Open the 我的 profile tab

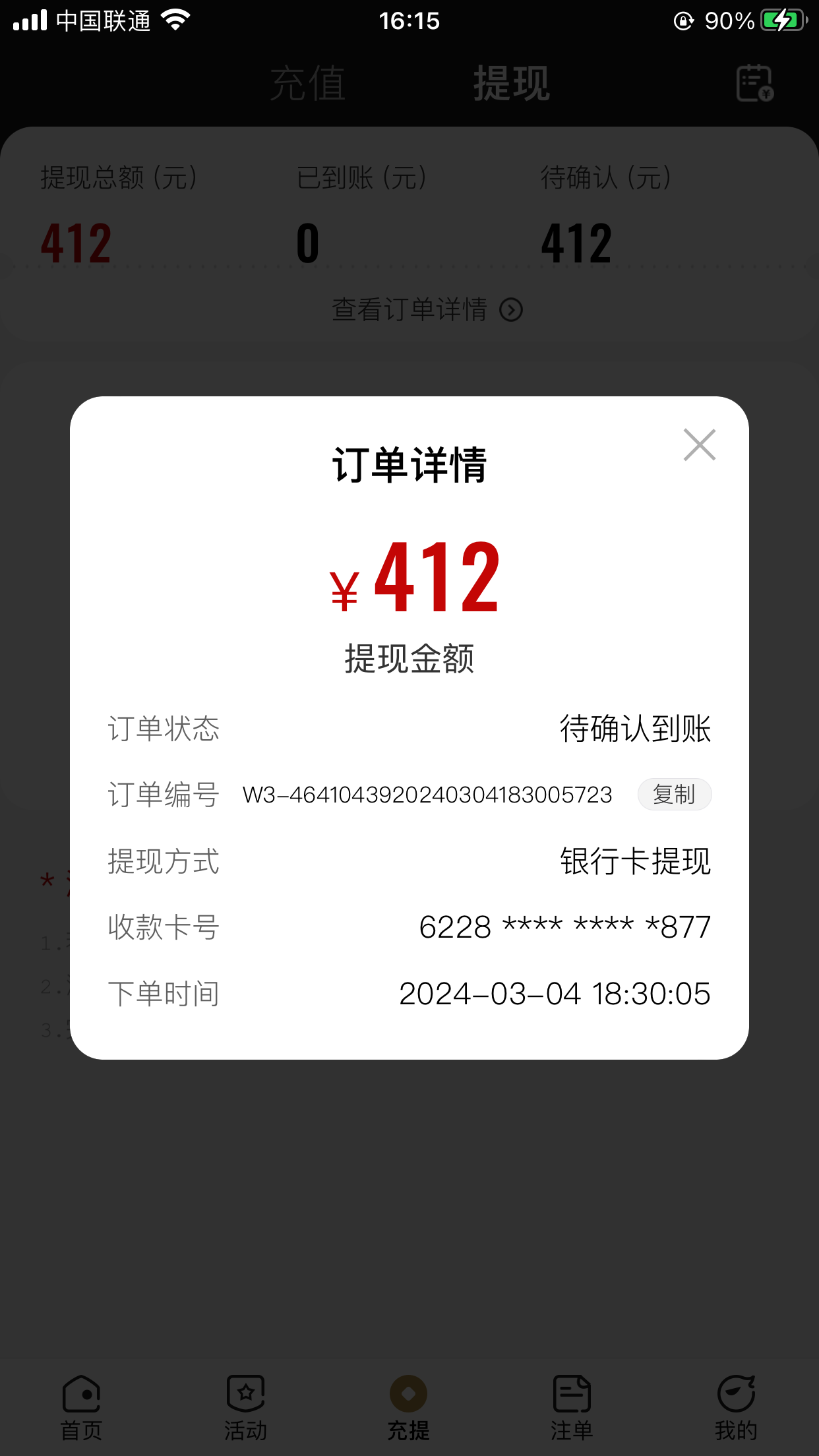pos(736,1408)
